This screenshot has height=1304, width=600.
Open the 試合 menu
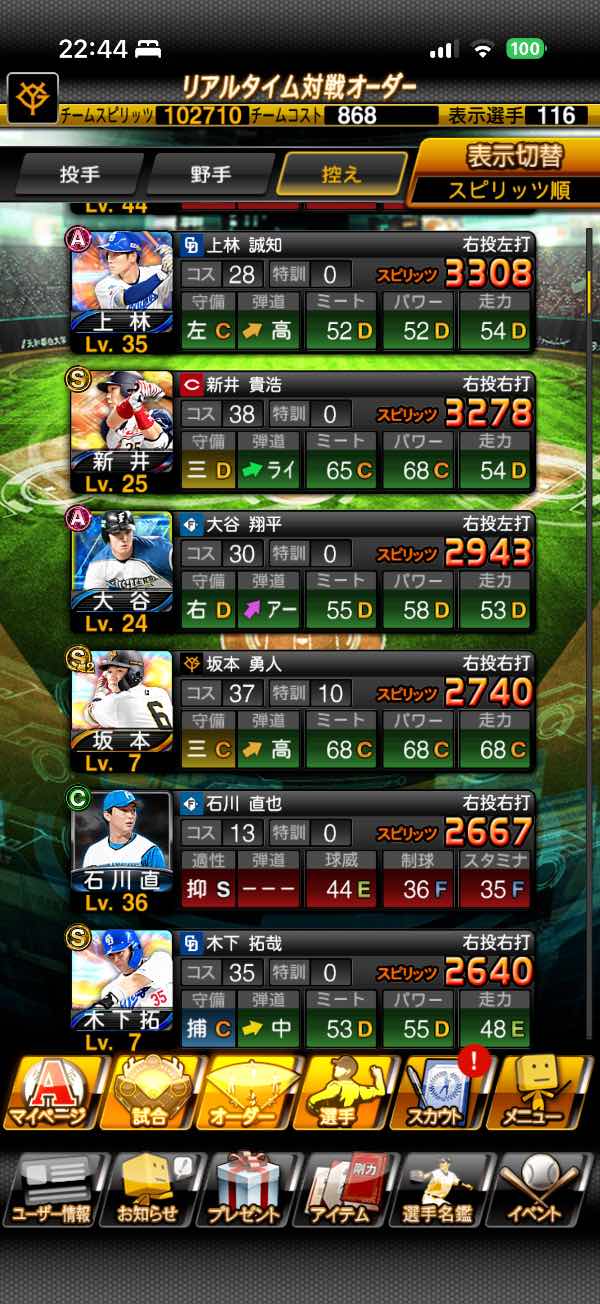pos(150,1092)
